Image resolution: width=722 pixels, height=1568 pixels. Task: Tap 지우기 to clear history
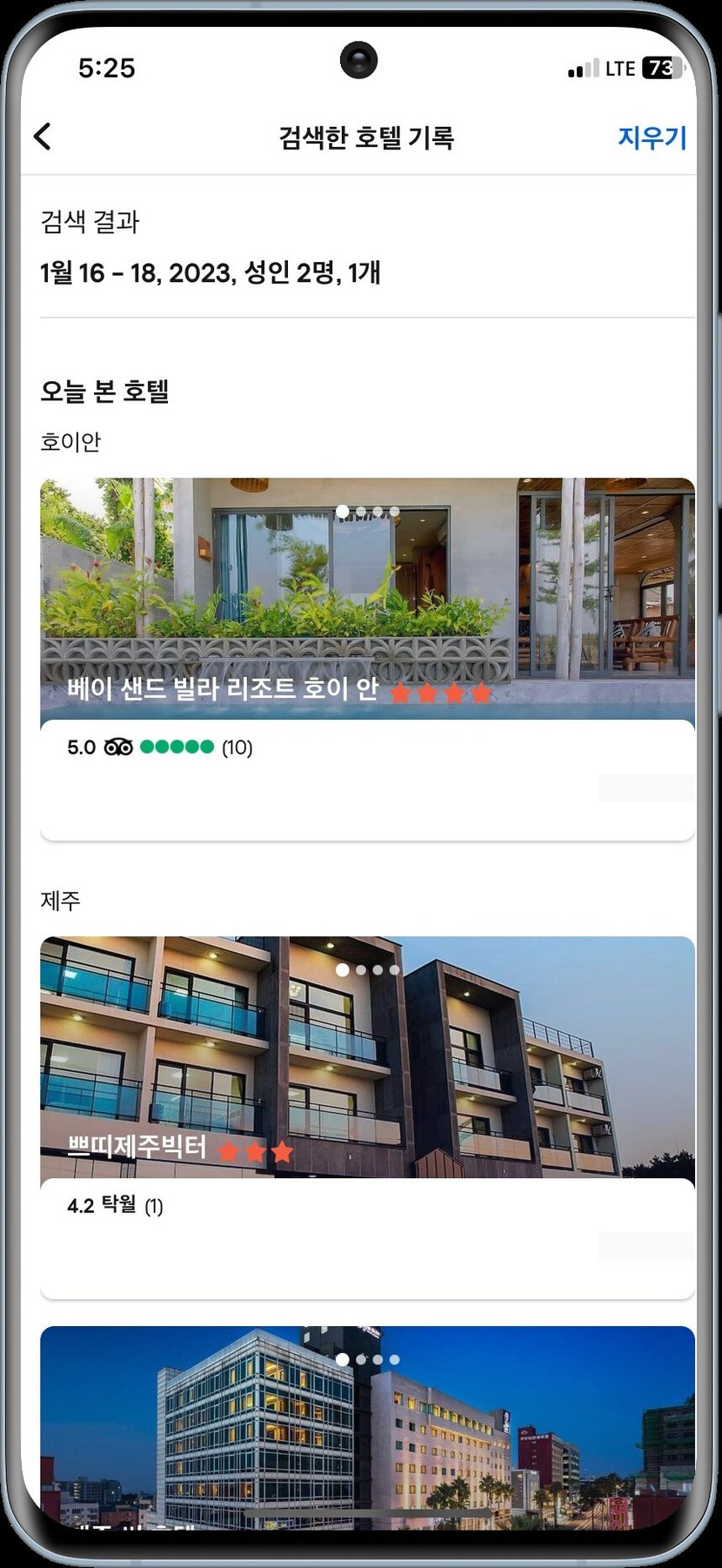click(652, 137)
